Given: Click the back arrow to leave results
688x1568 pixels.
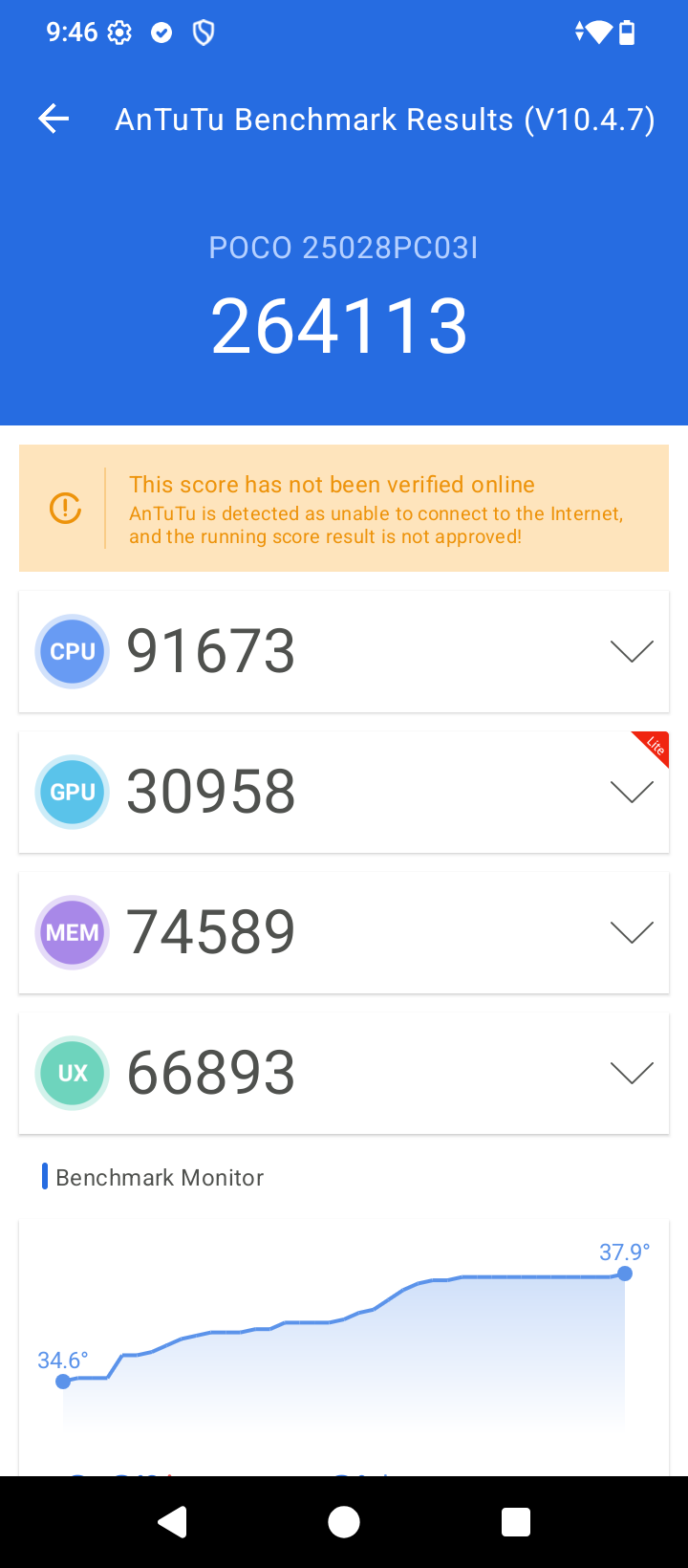Looking at the screenshot, I should (53, 119).
